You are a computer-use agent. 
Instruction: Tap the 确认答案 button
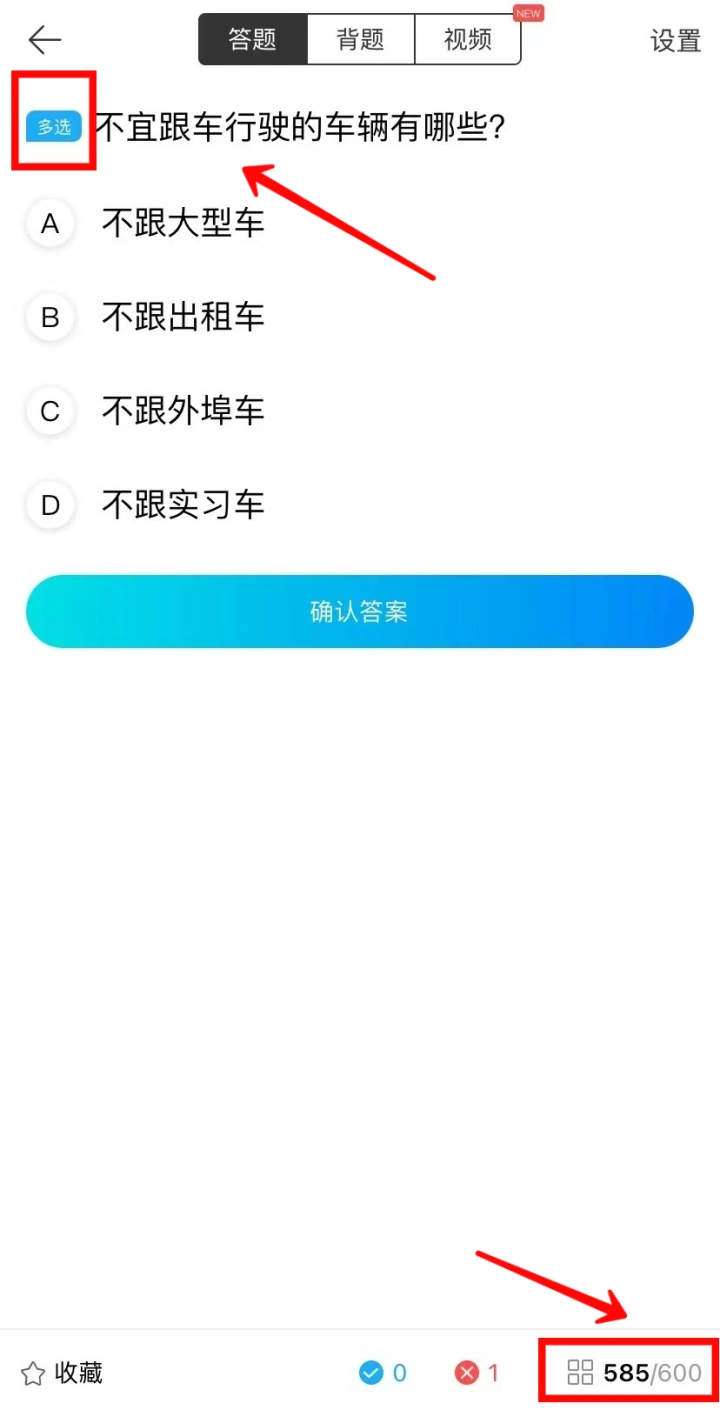360,612
